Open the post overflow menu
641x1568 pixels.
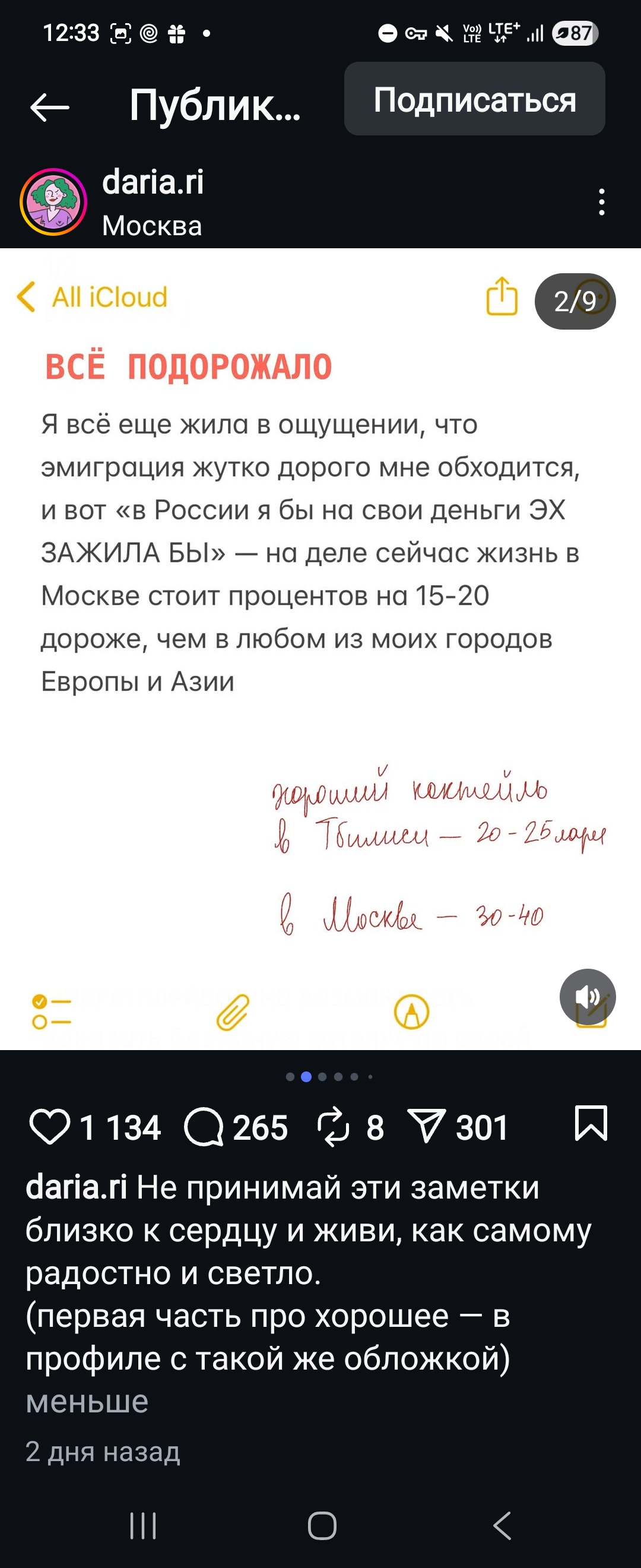click(601, 202)
